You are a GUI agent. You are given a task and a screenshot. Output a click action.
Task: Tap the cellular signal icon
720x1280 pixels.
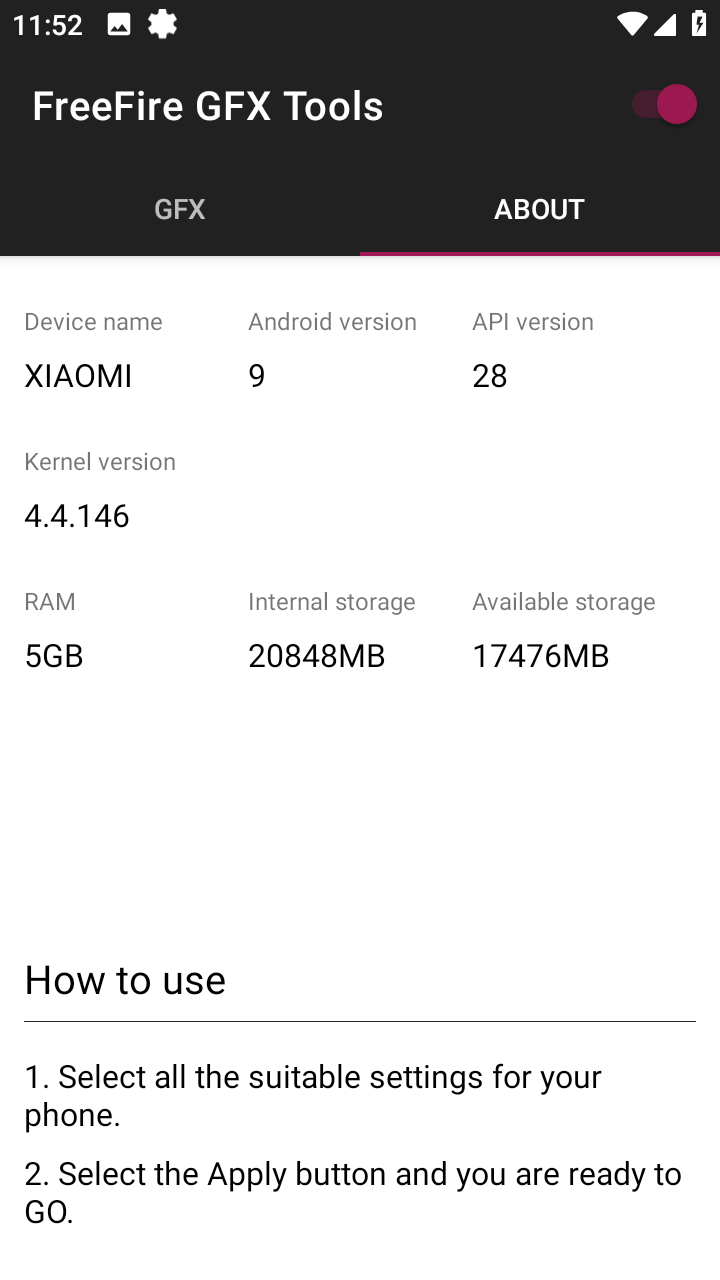(x=667, y=24)
